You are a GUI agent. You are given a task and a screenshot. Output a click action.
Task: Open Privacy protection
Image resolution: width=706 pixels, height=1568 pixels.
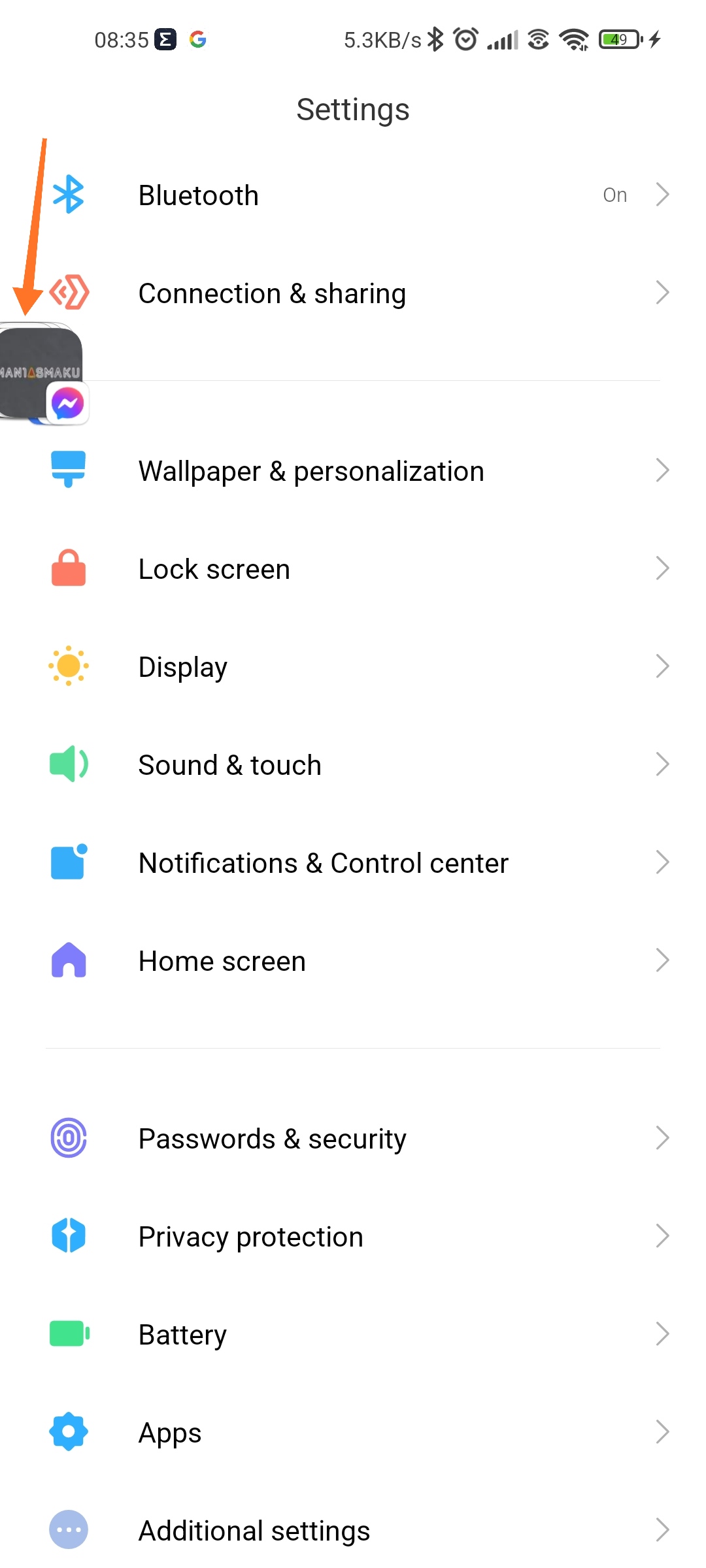click(353, 1237)
